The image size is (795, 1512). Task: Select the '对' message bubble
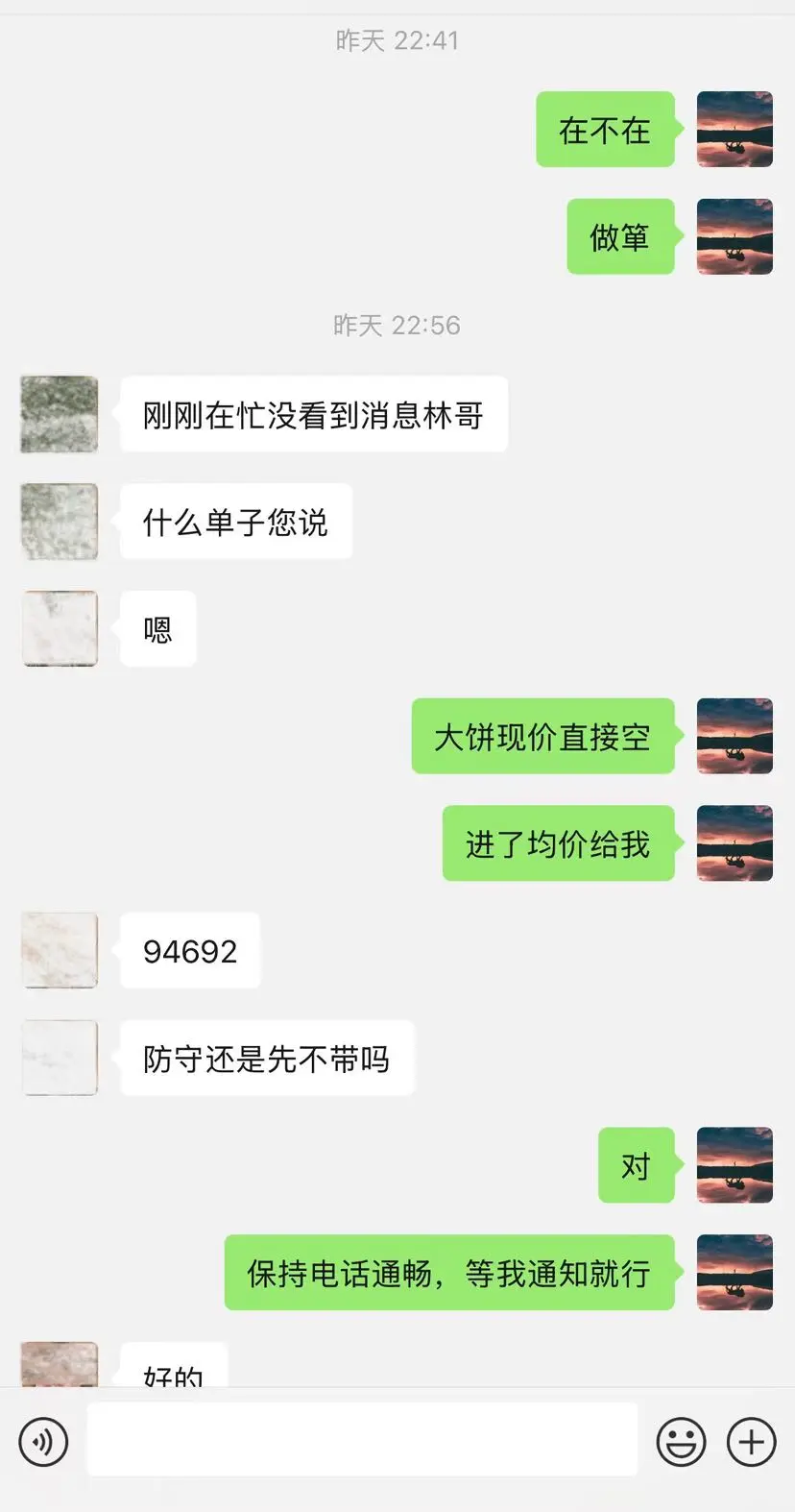click(636, 1165)
